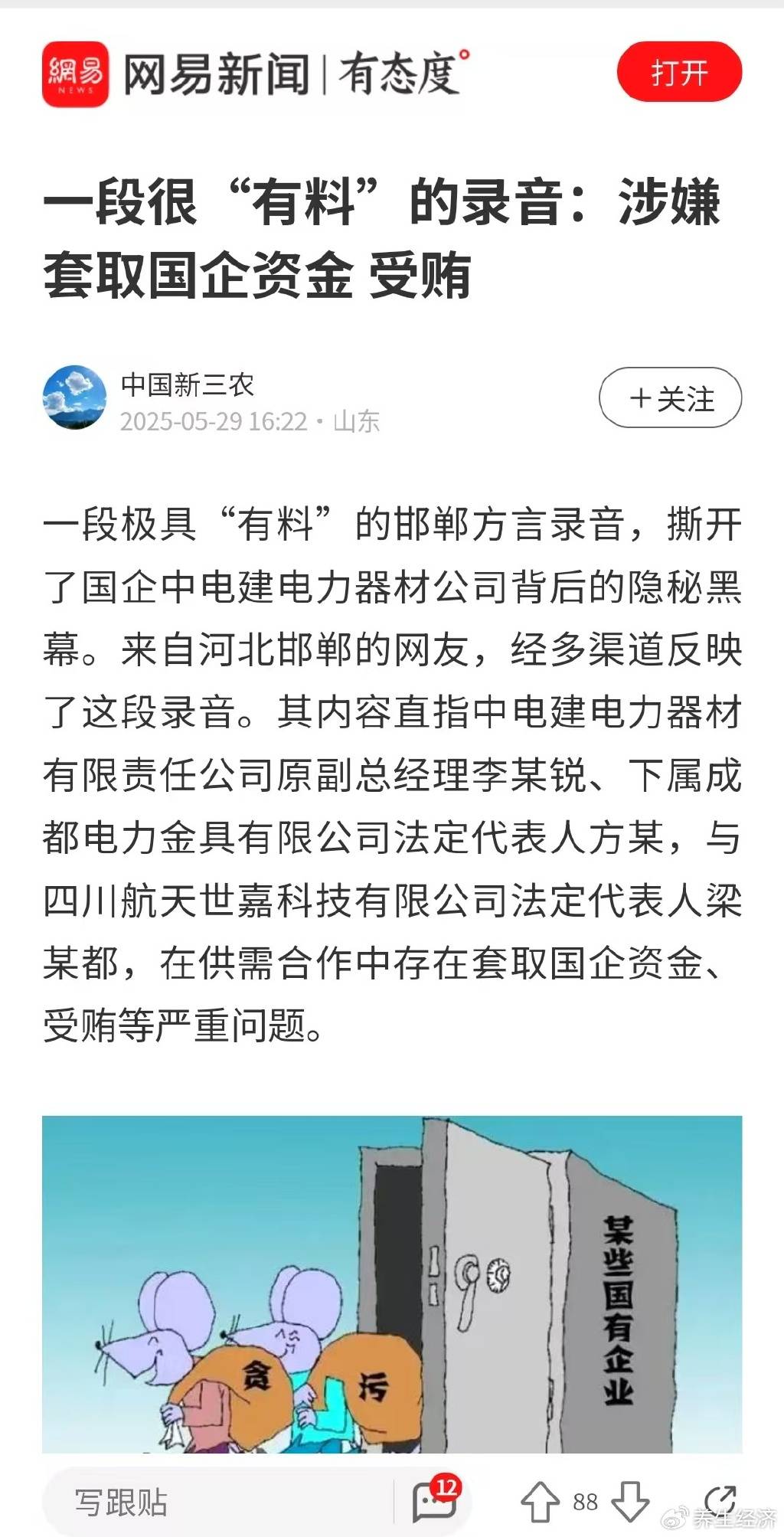This screenshot has height=1537, width=784.
Task: Tap the red 打开 button to open app
Action: [678, 72]
